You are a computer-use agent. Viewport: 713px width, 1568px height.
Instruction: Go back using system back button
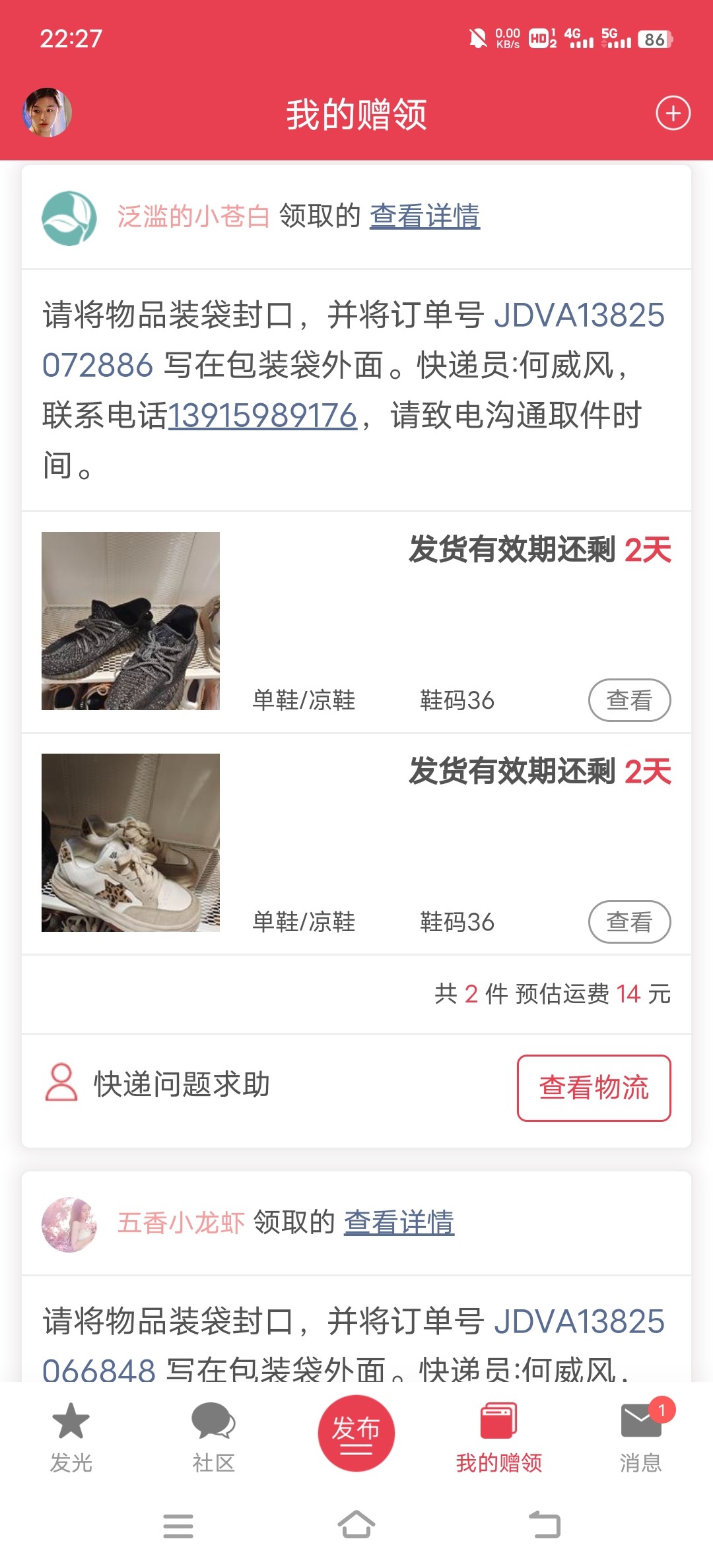(x=545, y=1525)
